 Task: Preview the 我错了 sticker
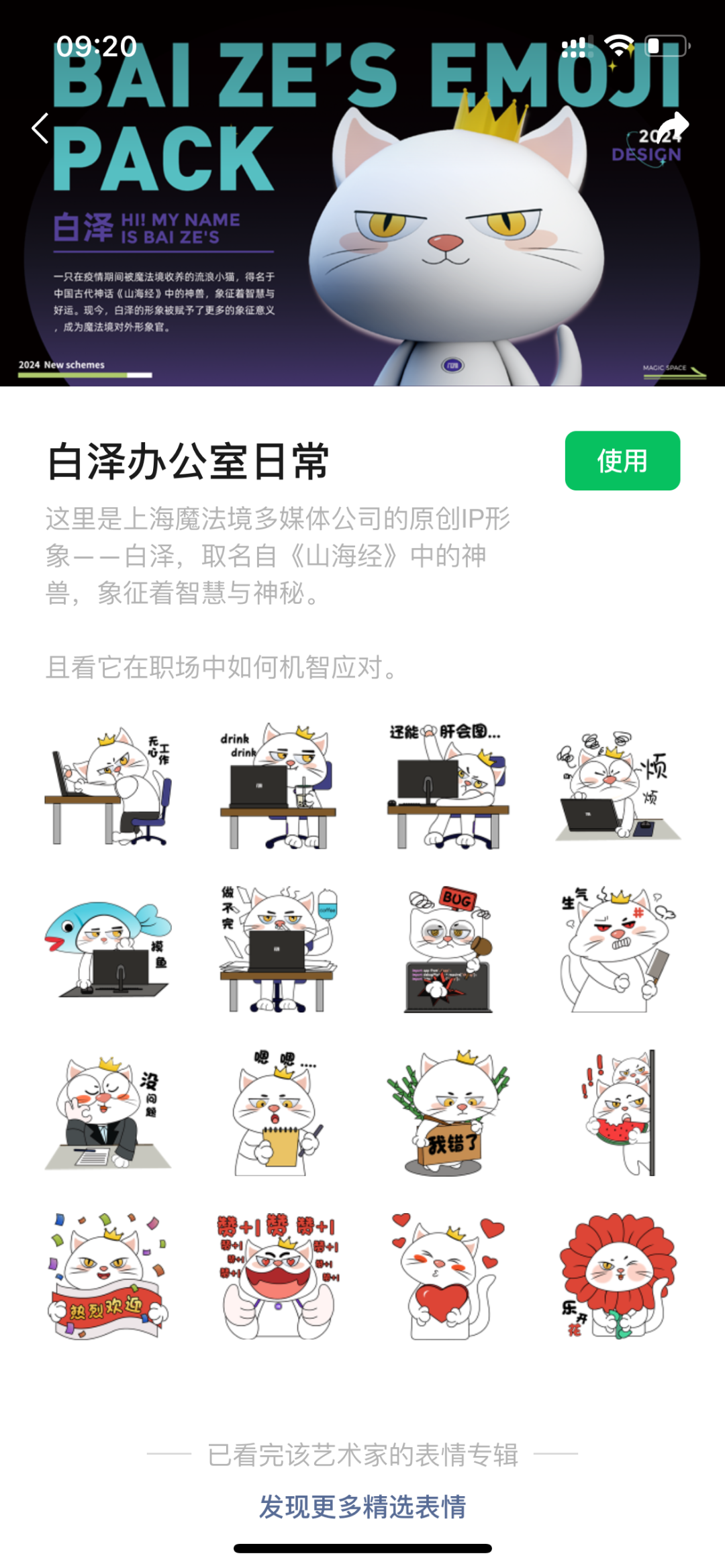point(446,1114)
